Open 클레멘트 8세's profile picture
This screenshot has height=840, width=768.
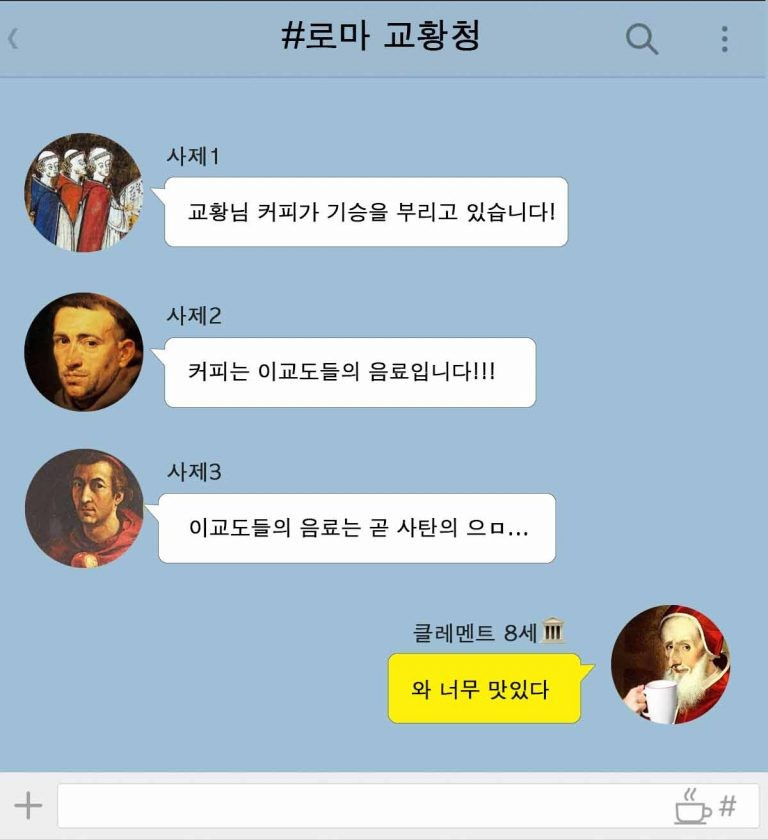click(670, 664)
